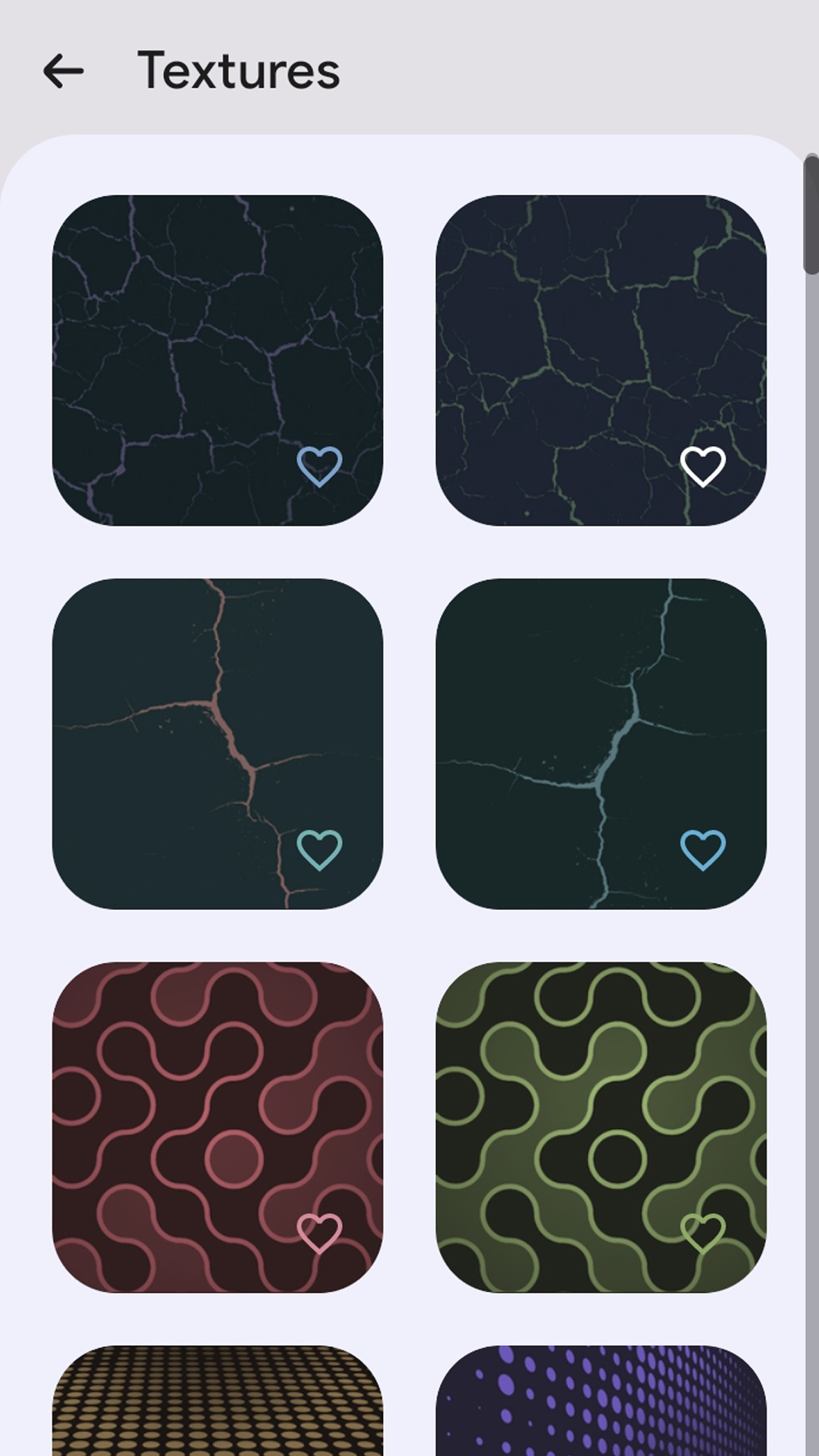This screenshot has height=1456, width=819.
Task: Favorite the green-cracked navy texture
Action: coord(703,466)
